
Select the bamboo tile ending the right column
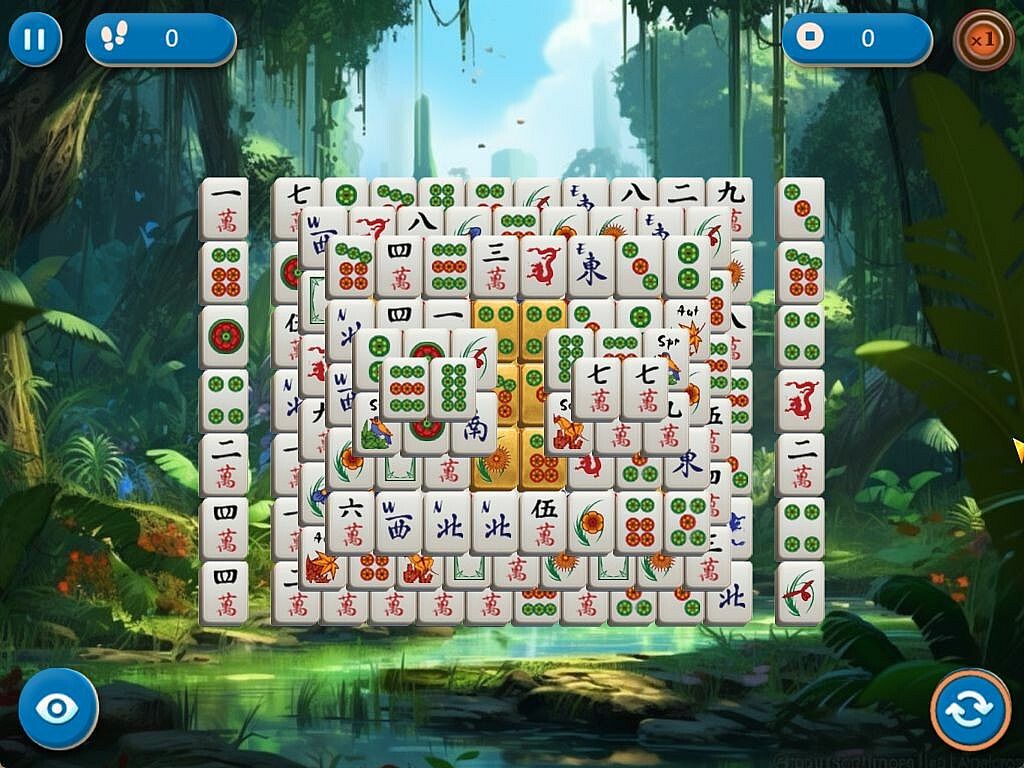pos(800,593)
